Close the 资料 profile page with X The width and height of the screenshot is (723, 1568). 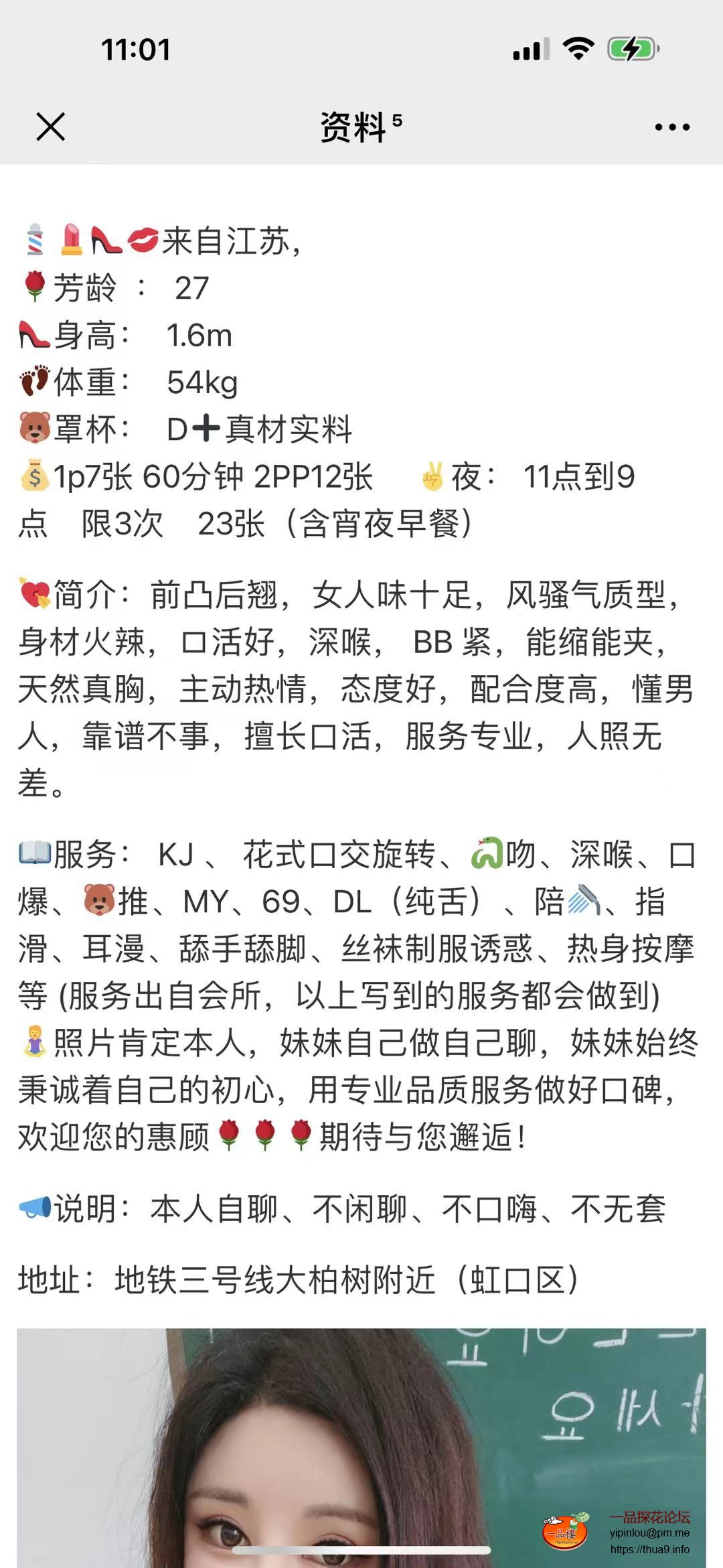coord(48,125)
